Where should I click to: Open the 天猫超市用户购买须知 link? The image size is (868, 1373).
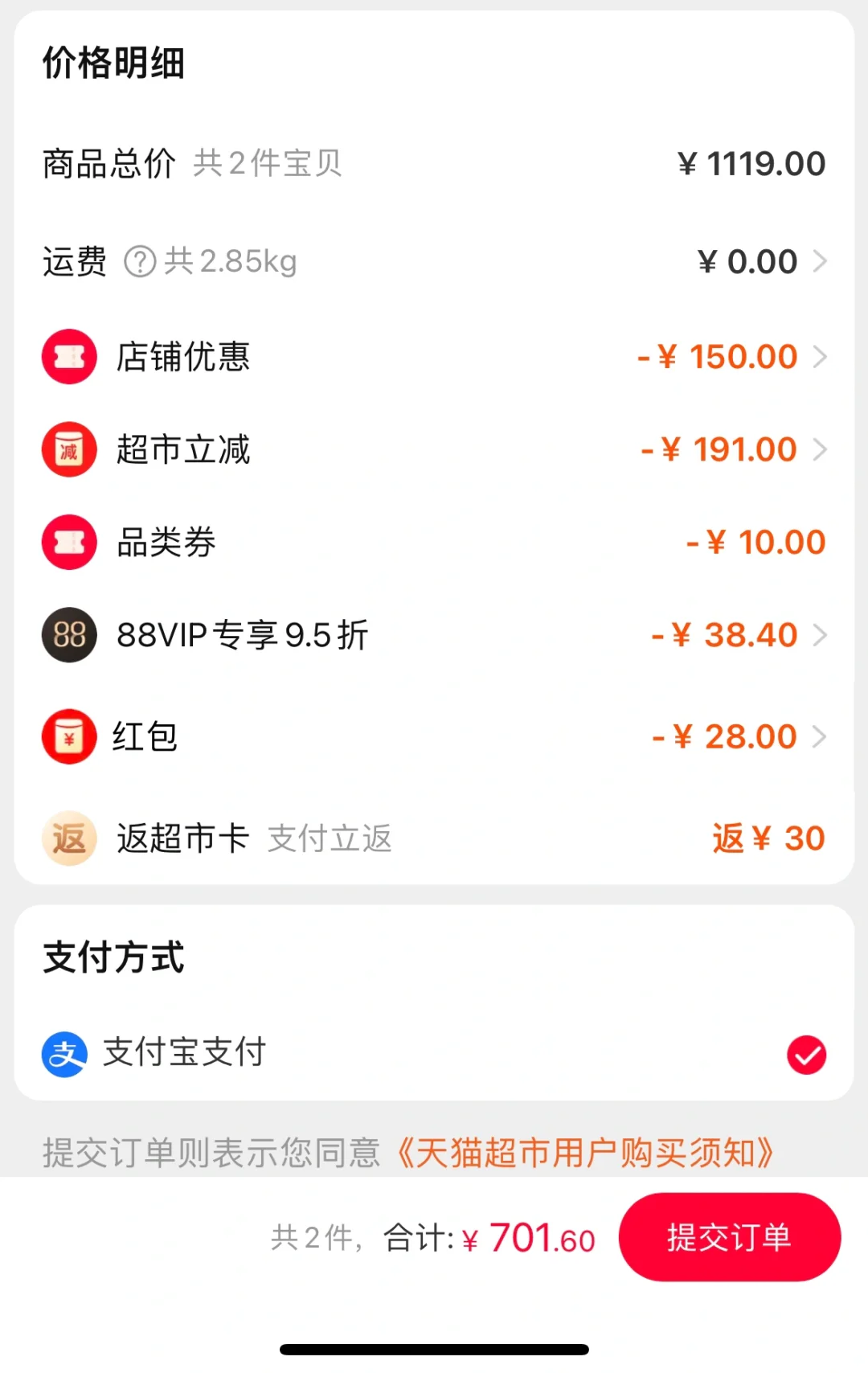tap(585, 1153)
